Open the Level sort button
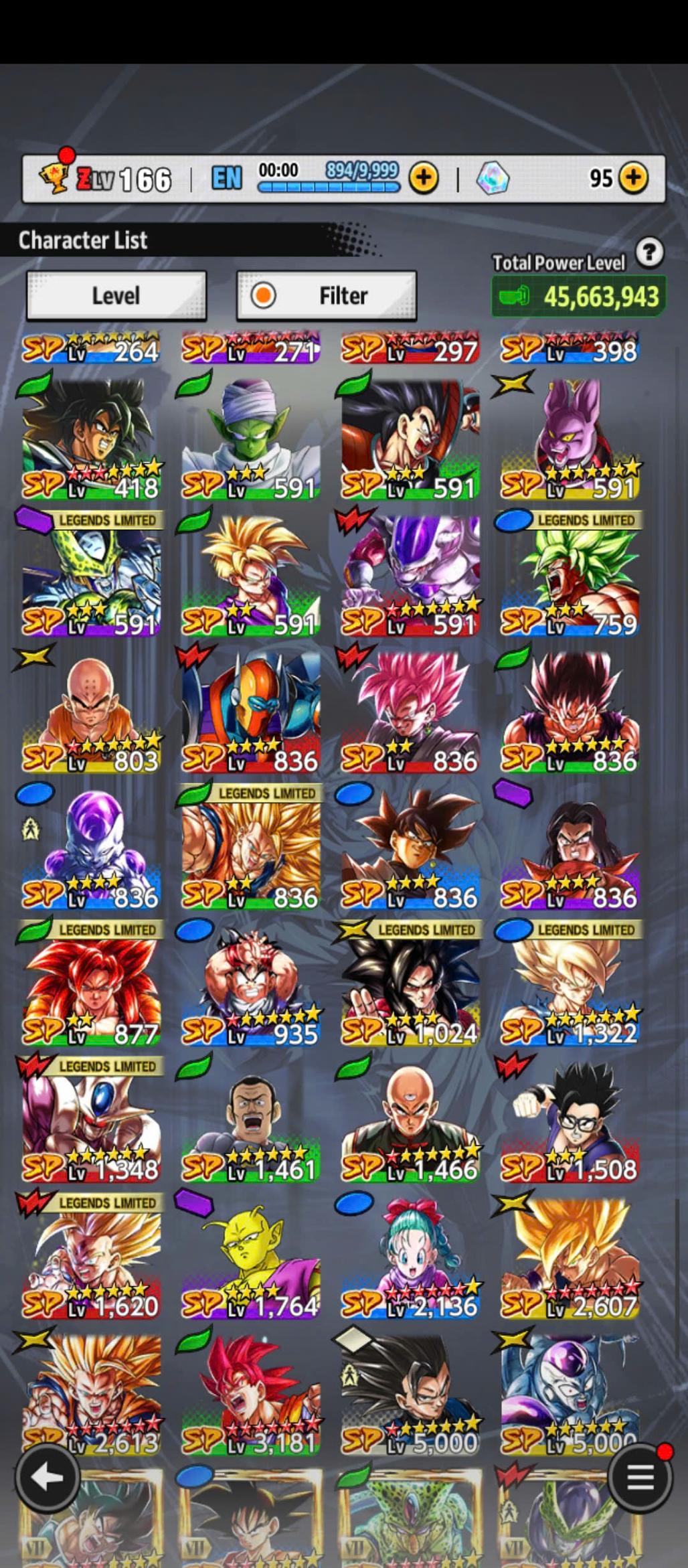 (x=116, y=296)
